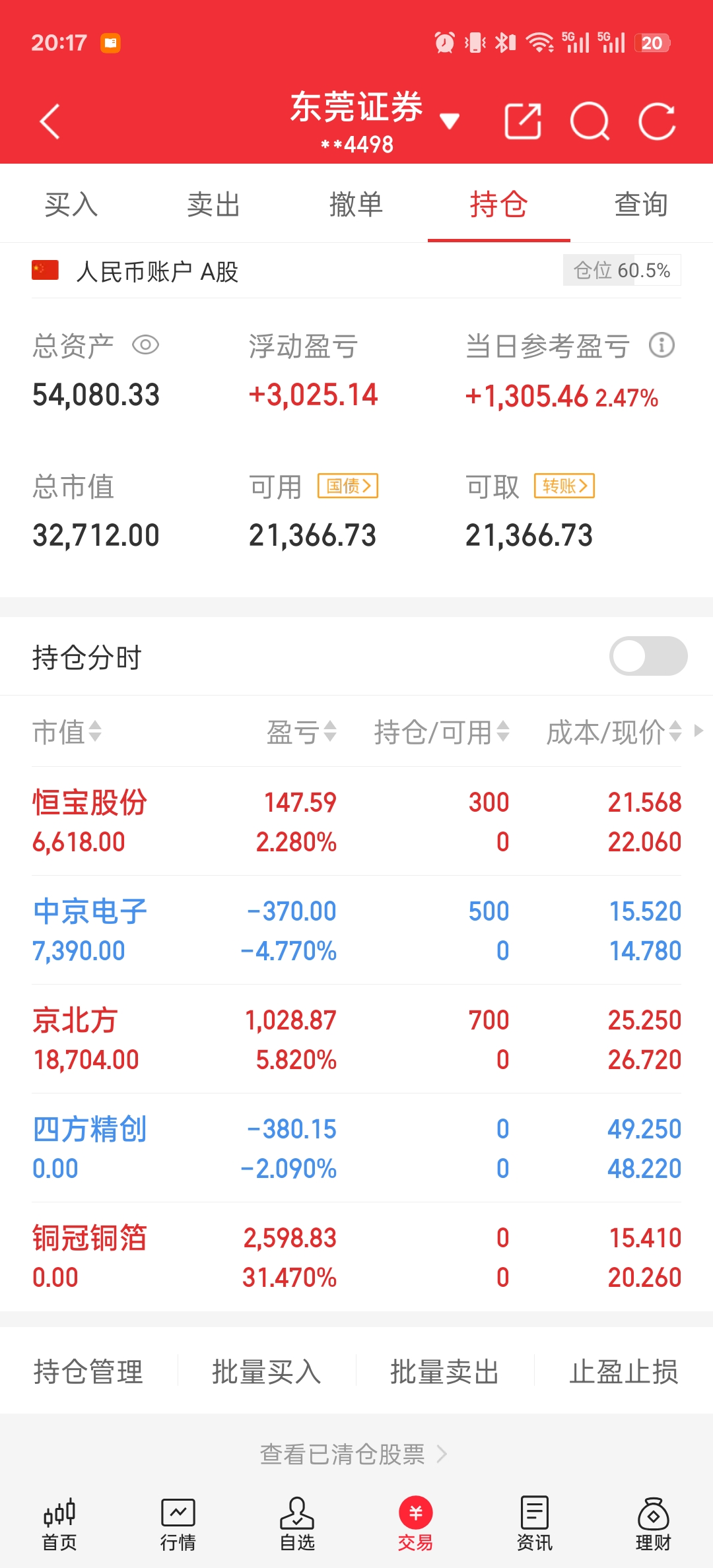Open the 京北方 holding row
Viewport: 713px width, 1568px height.
pos(356,1039)
